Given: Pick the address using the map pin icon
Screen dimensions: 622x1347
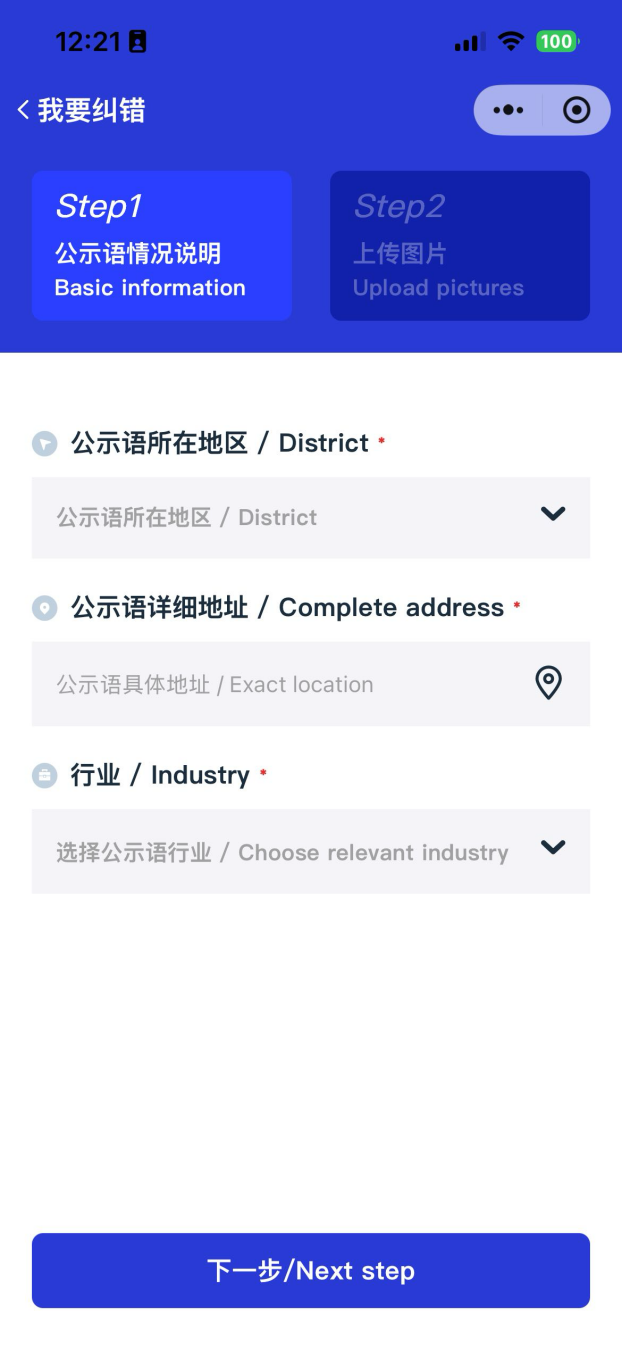Looking at the screenshot, I should (x=548, y=683).
